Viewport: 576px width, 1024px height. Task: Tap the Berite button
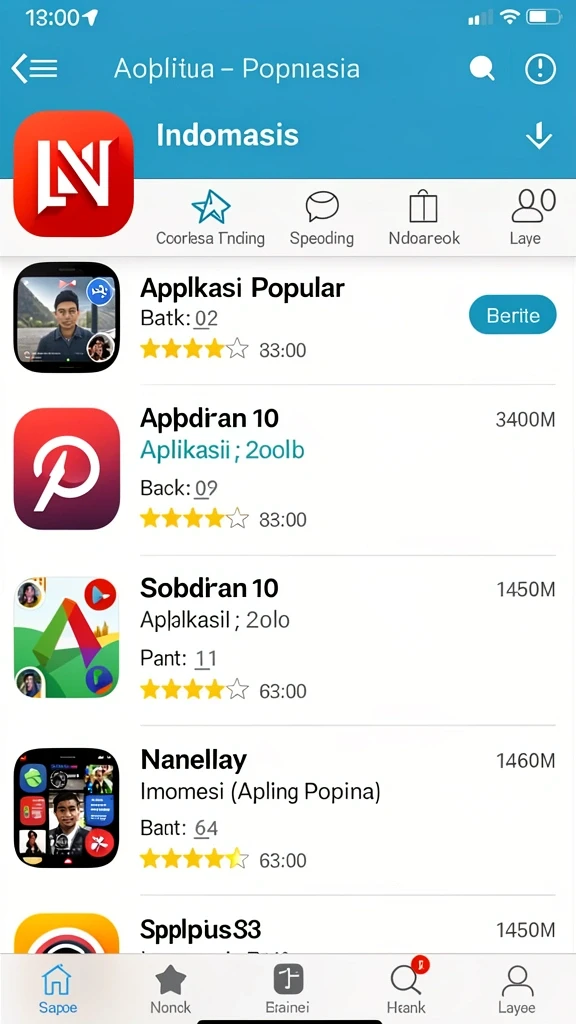[x=513, y=315]
